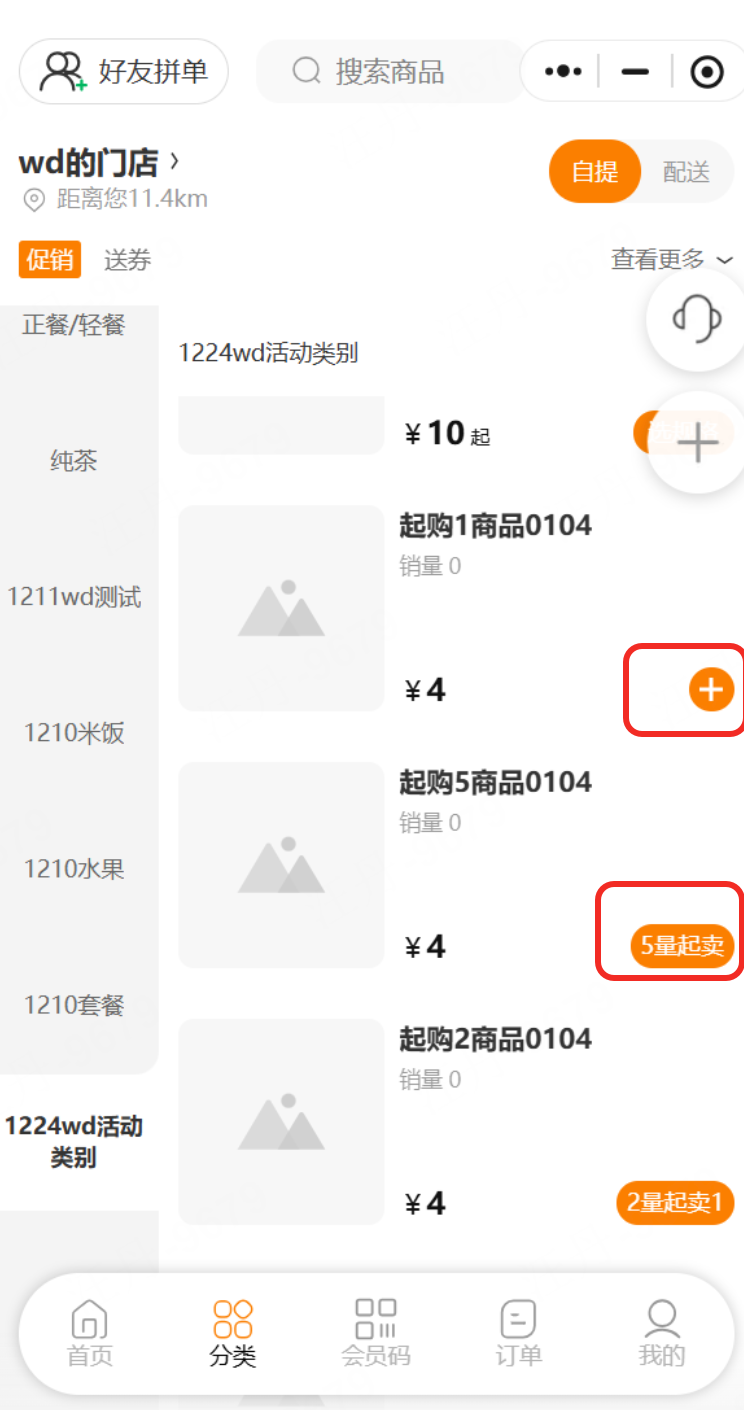Close the mini program with the circle icon
This screenshot has width=744, height=1410.
tap(707, 72)
